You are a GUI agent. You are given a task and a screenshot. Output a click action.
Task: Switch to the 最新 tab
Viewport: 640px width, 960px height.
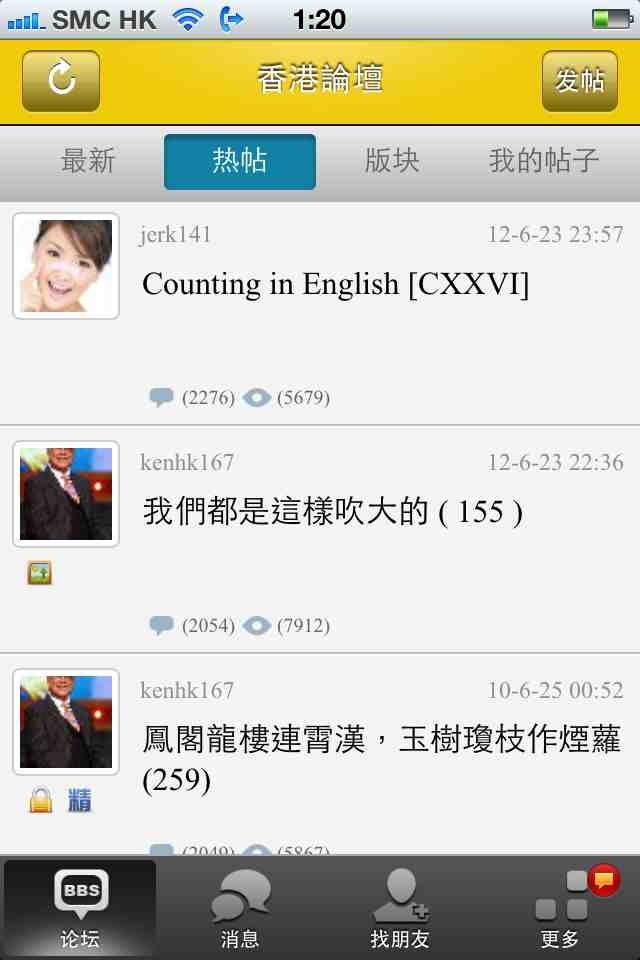pyautogui.click(x=88, y=161)
